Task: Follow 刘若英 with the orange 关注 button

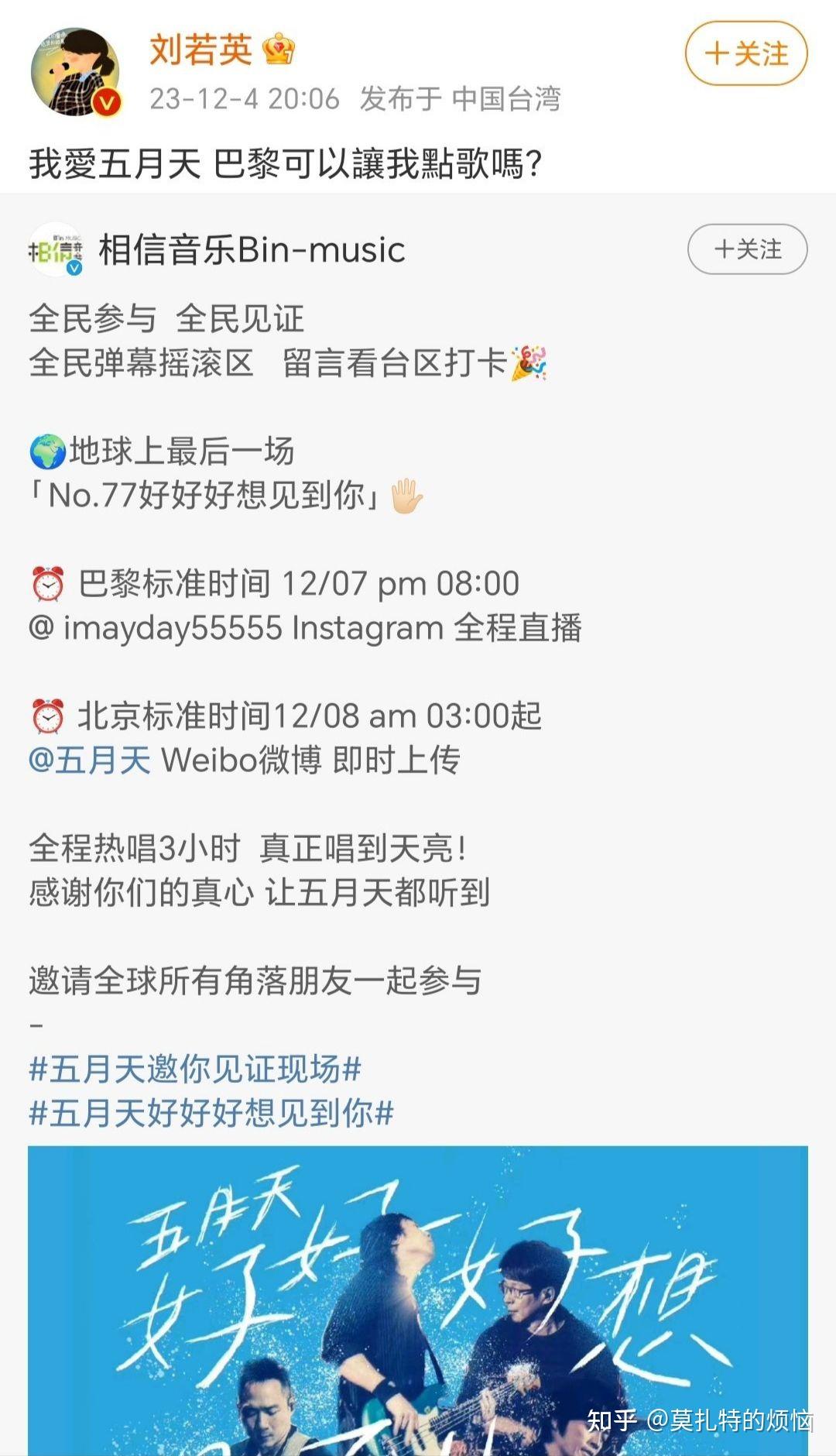Action: tap(746, 53)
